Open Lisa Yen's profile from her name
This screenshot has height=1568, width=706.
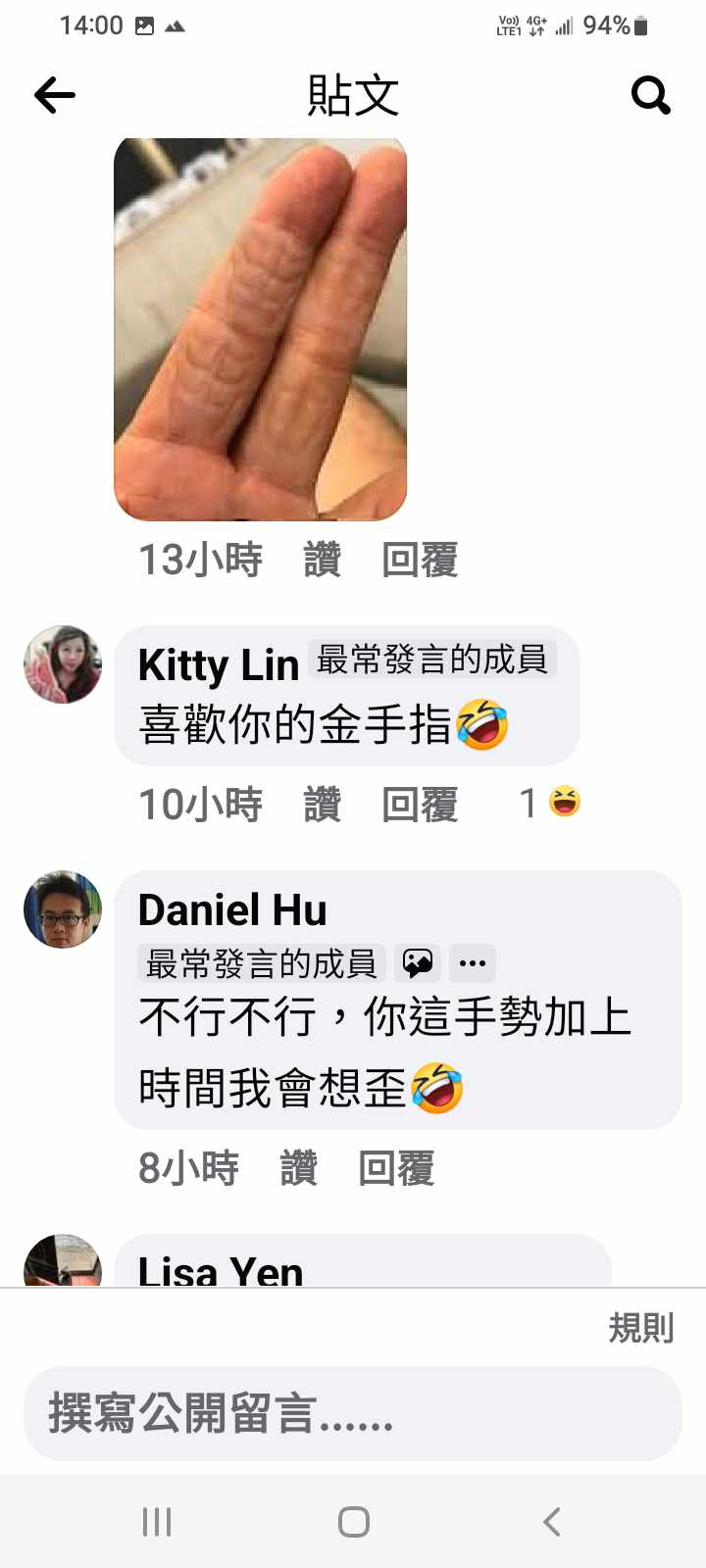click(x=221, y=1270)
